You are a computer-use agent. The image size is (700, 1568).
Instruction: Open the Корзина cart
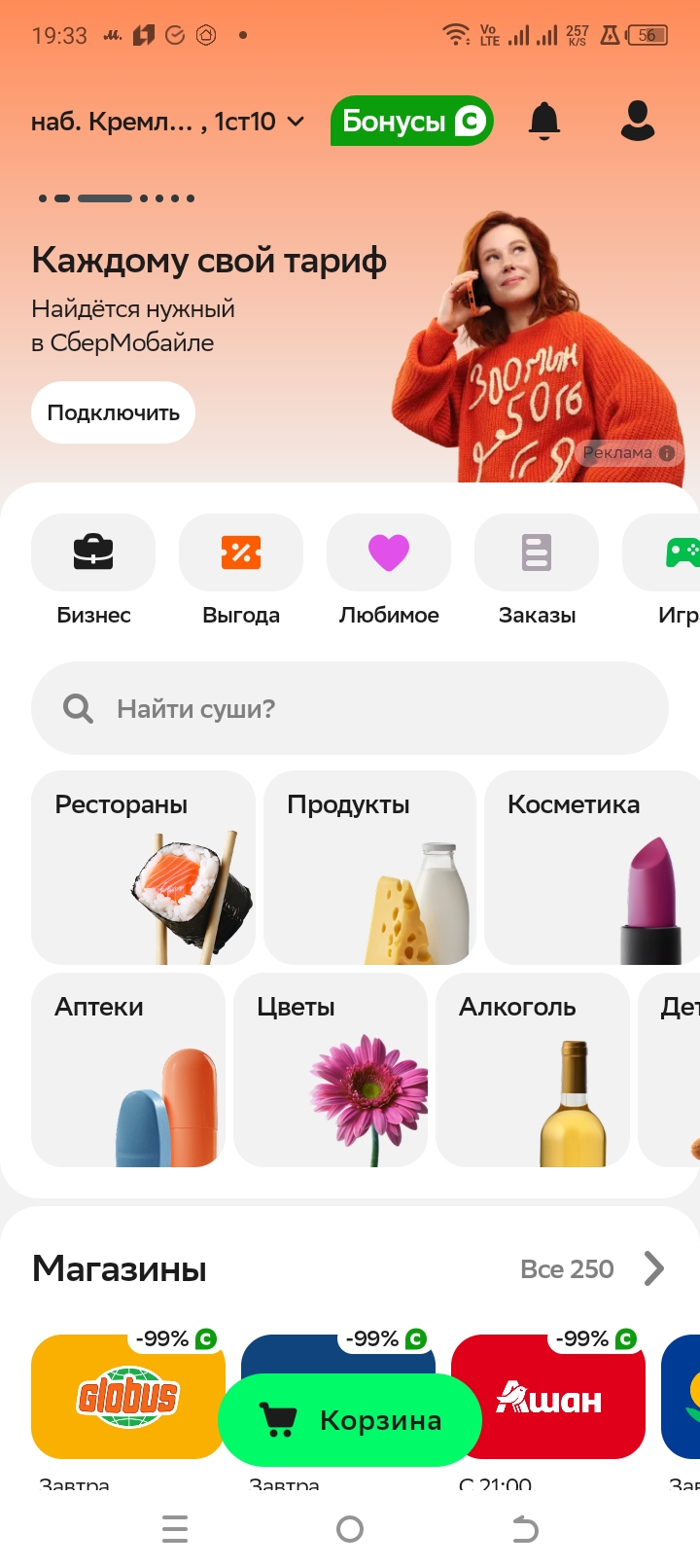tap(350, 1420)
